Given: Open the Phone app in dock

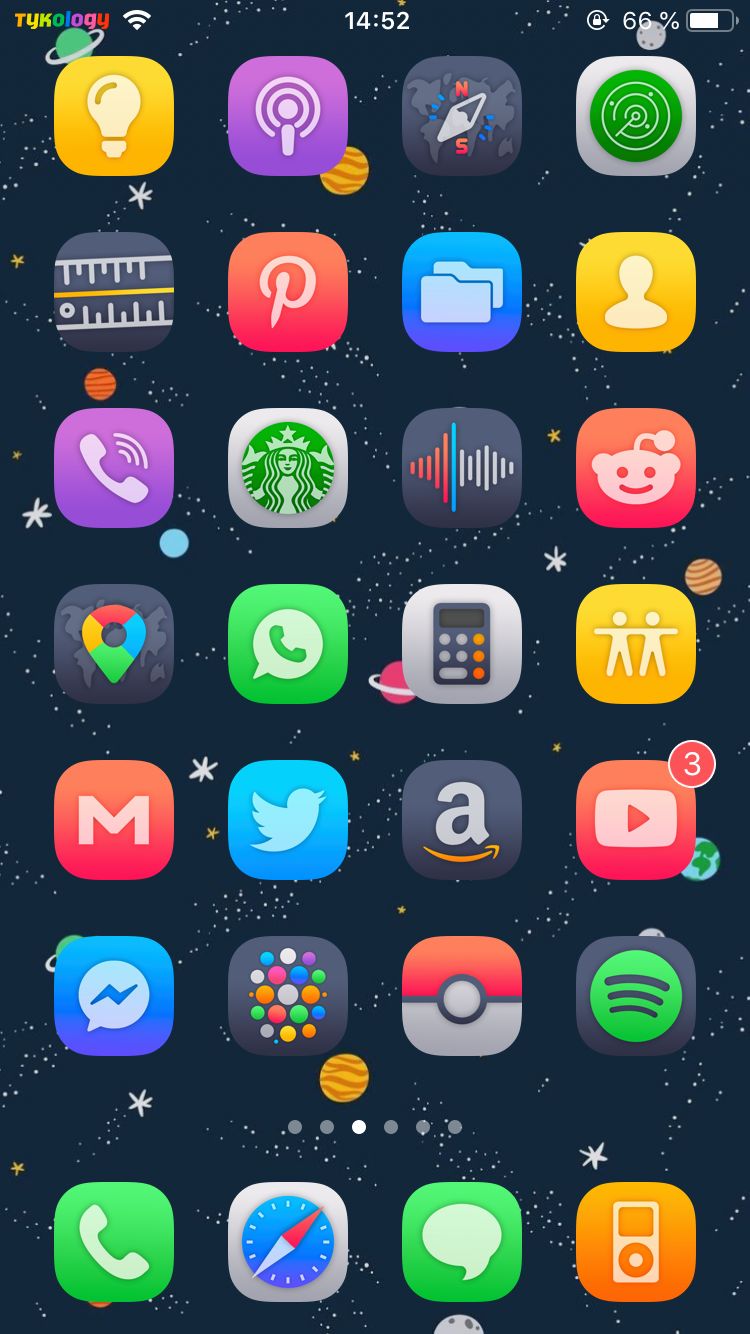Looking at the screenshot, I should pyautogui.click(x=114, y=1242).
